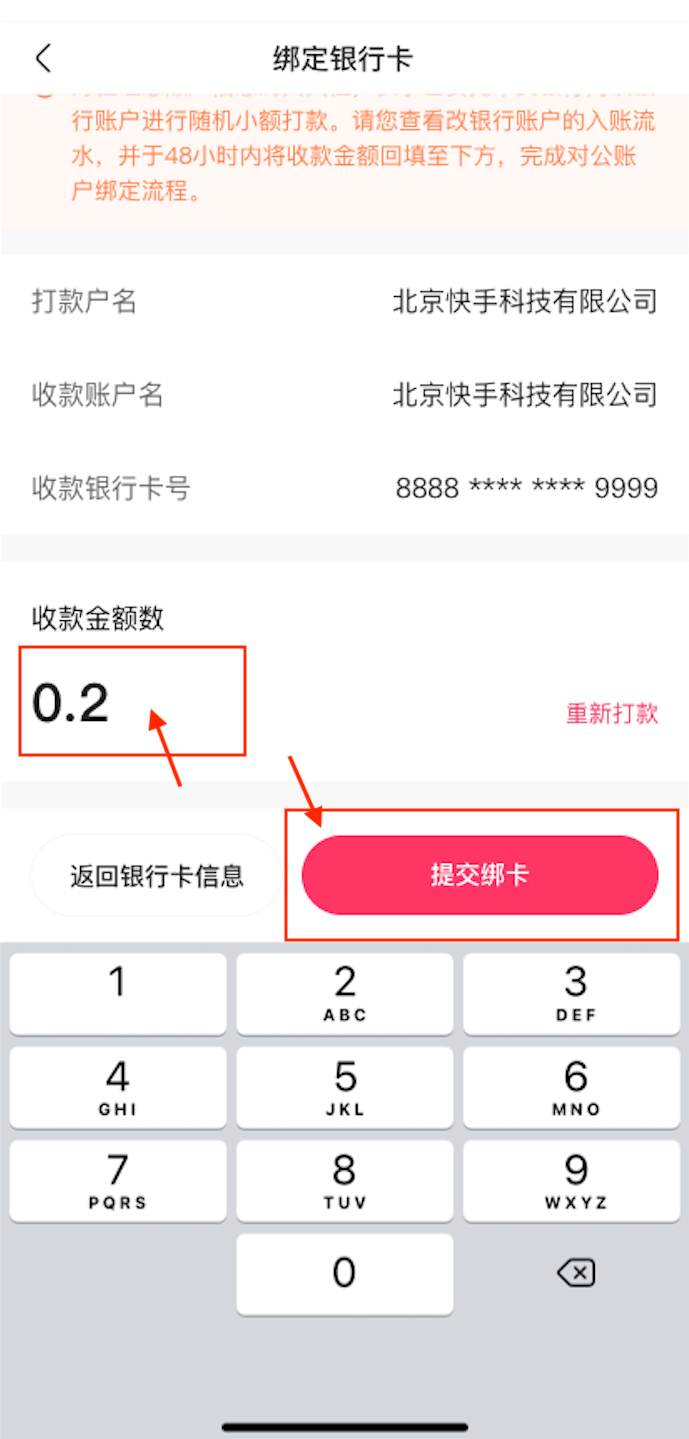Screen dimensions: 689x1439
Task: Tap 返回银行卡信息 button
Action: pos(157,876)
